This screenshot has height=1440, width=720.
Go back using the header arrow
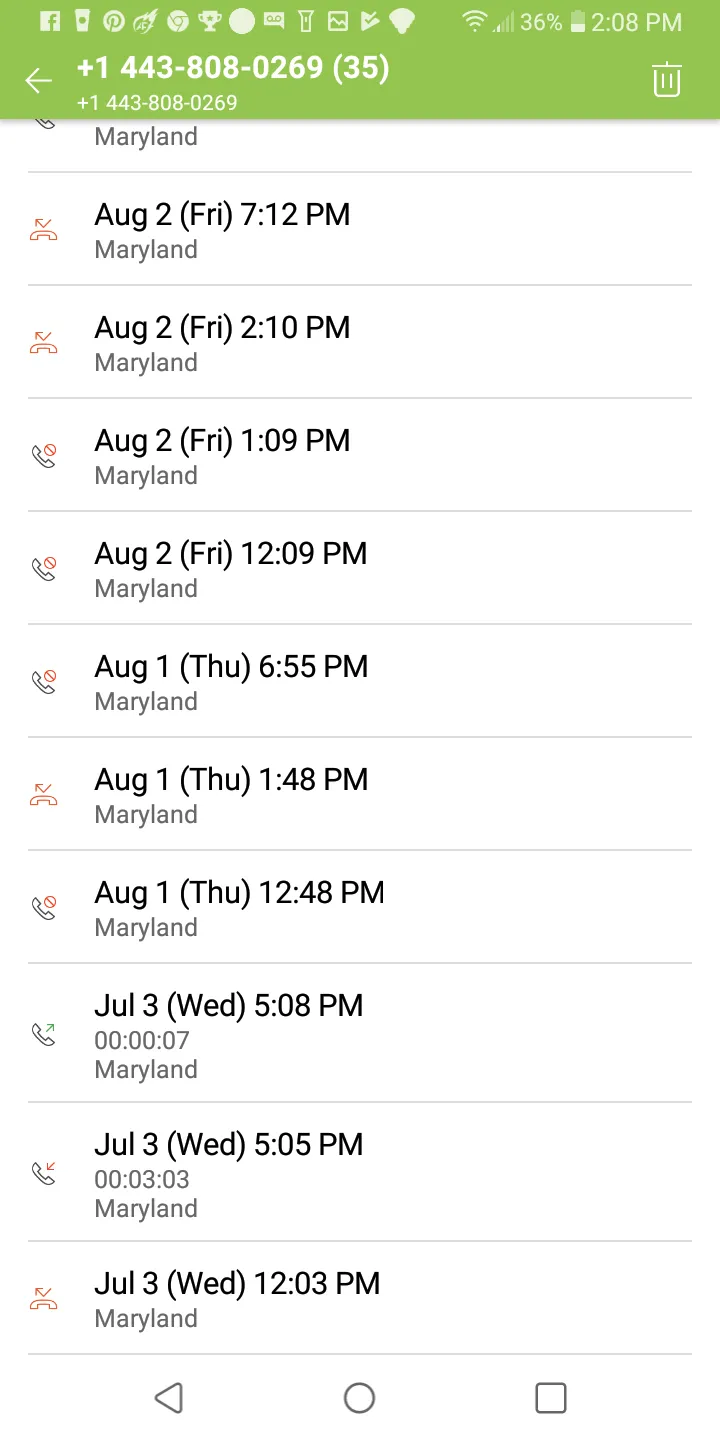(x=38, y=81)
